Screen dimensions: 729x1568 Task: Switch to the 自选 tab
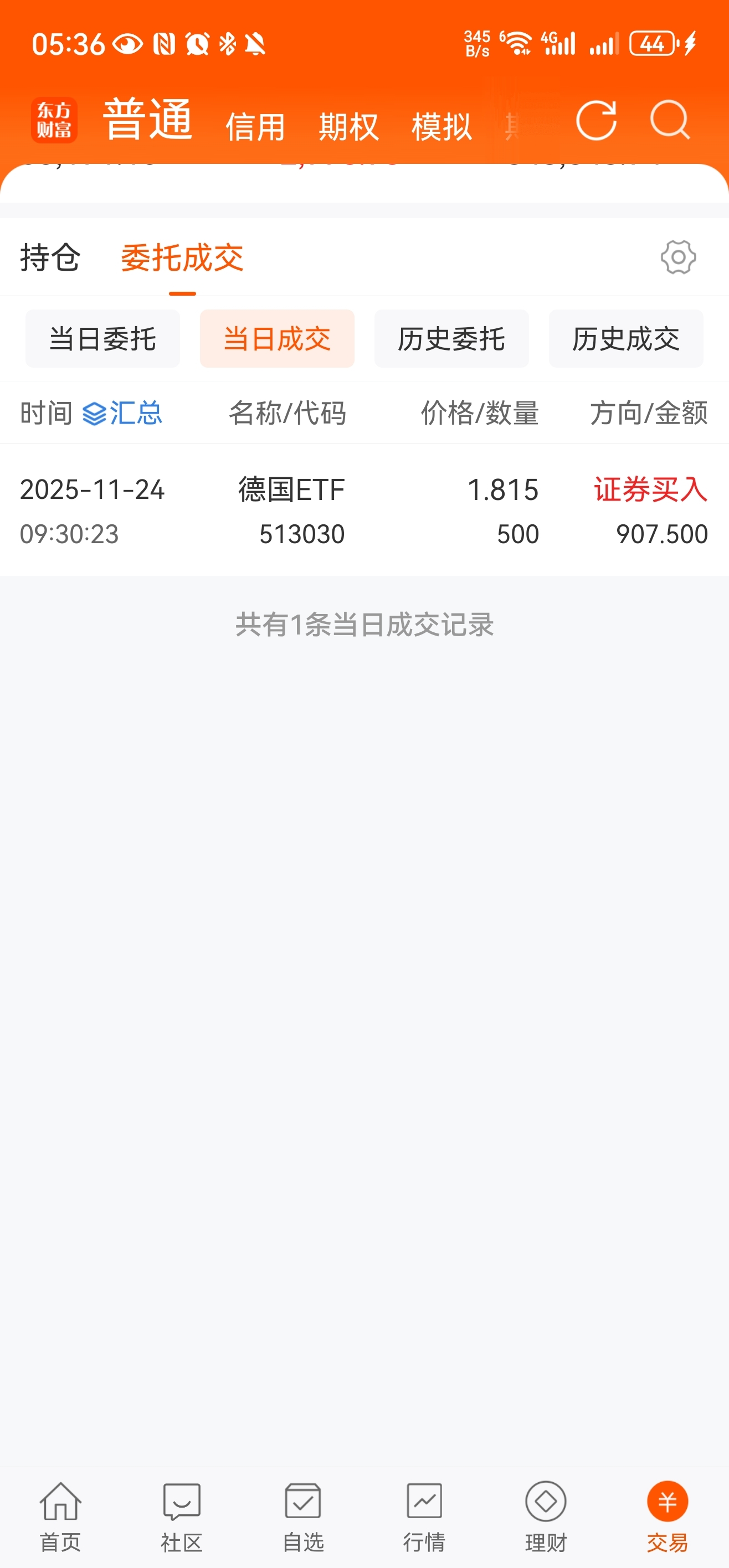pyautogui.click(x=302, y=1518)
